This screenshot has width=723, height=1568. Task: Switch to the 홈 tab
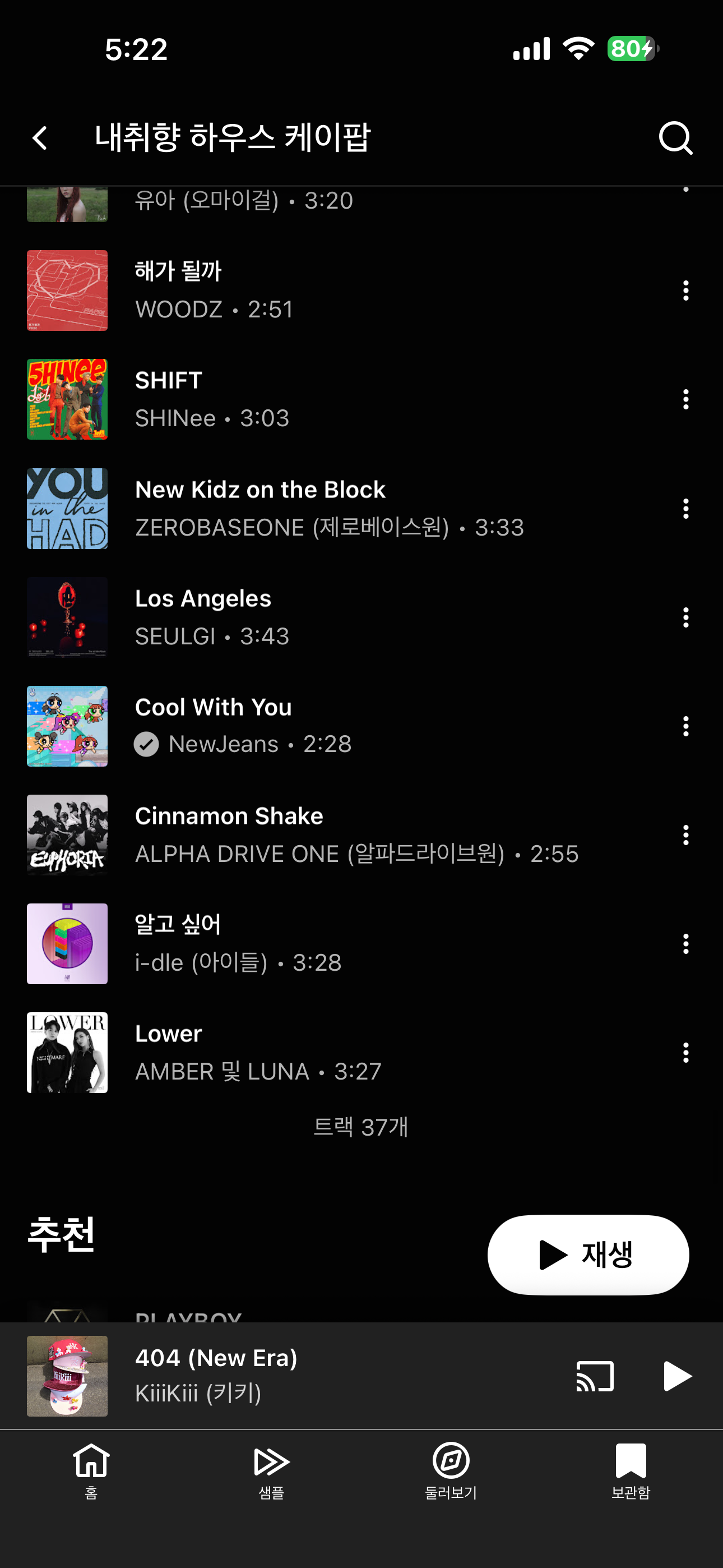pyautogui.click(x=91, y=1470)
